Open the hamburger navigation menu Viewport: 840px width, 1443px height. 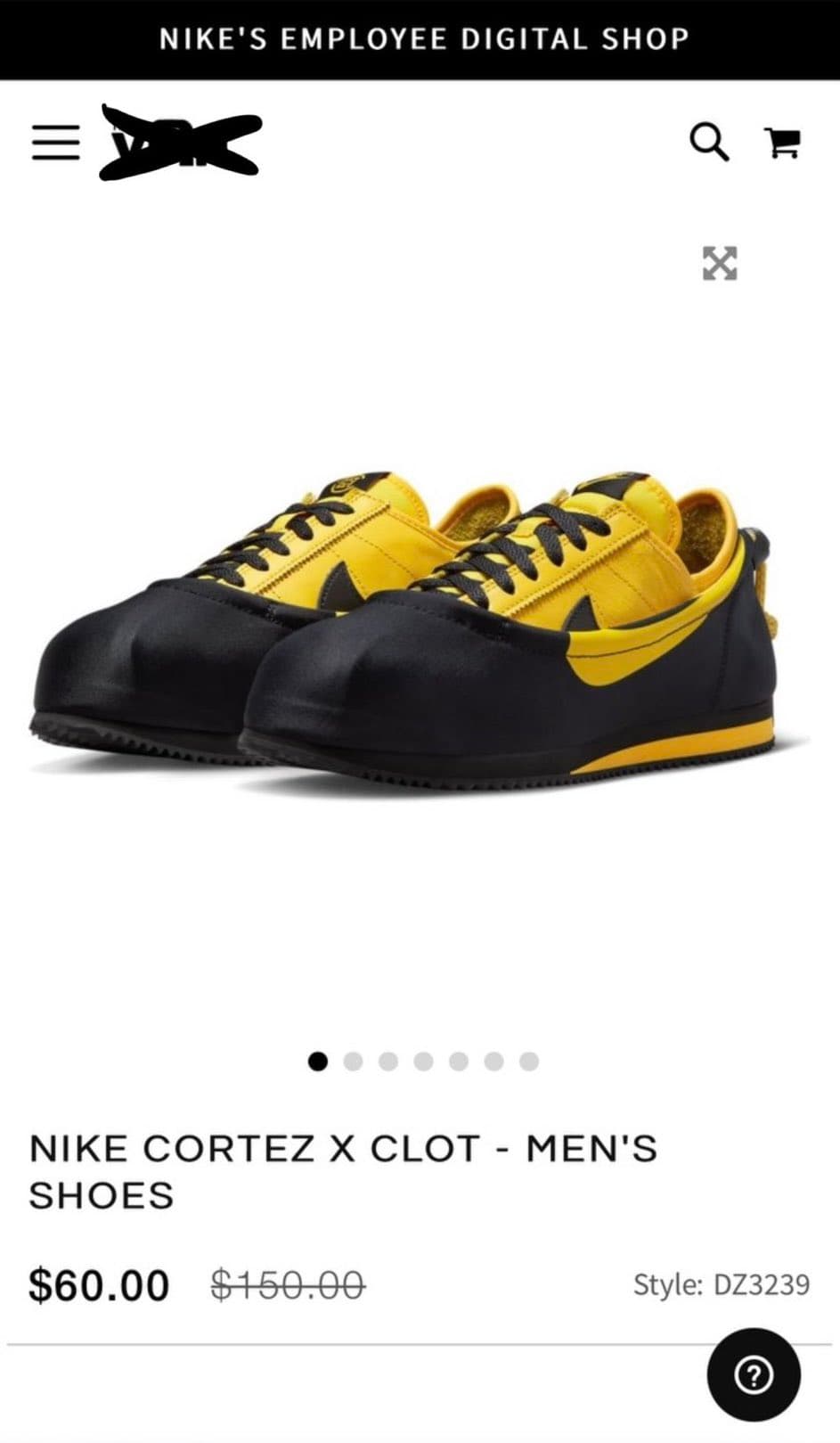55,143
